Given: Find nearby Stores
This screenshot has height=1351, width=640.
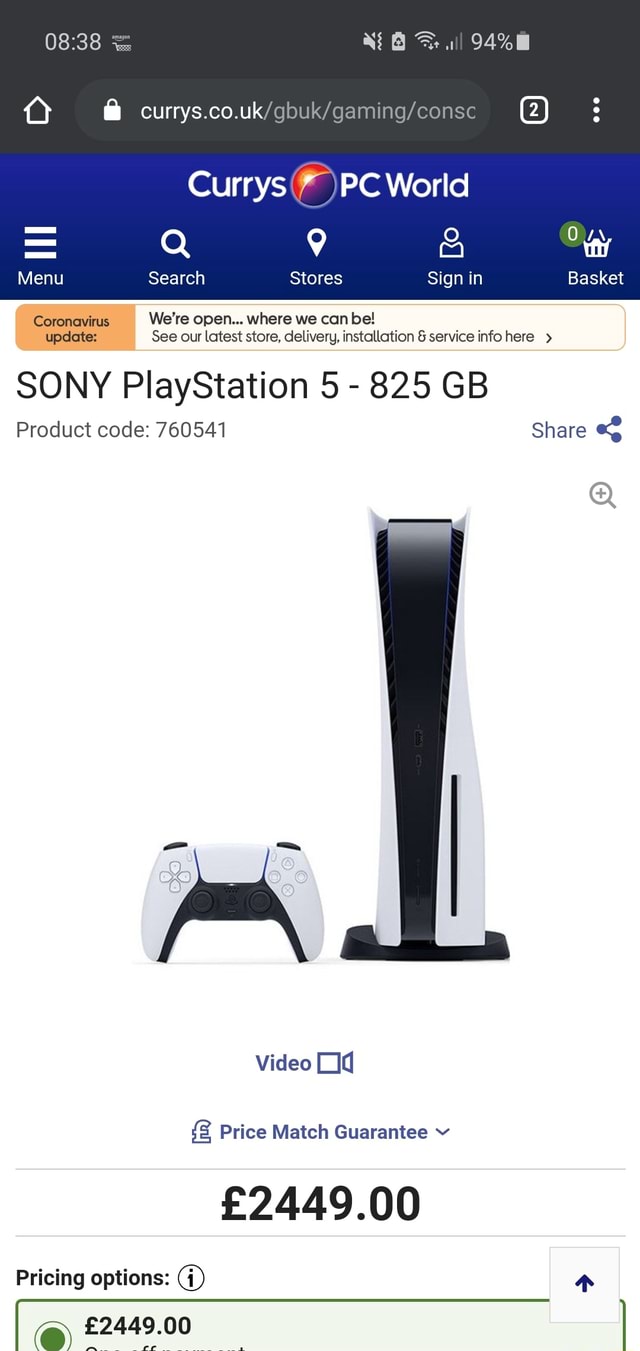Looking at the screenshot, I should pyautogui.click(x=316, y=256).
